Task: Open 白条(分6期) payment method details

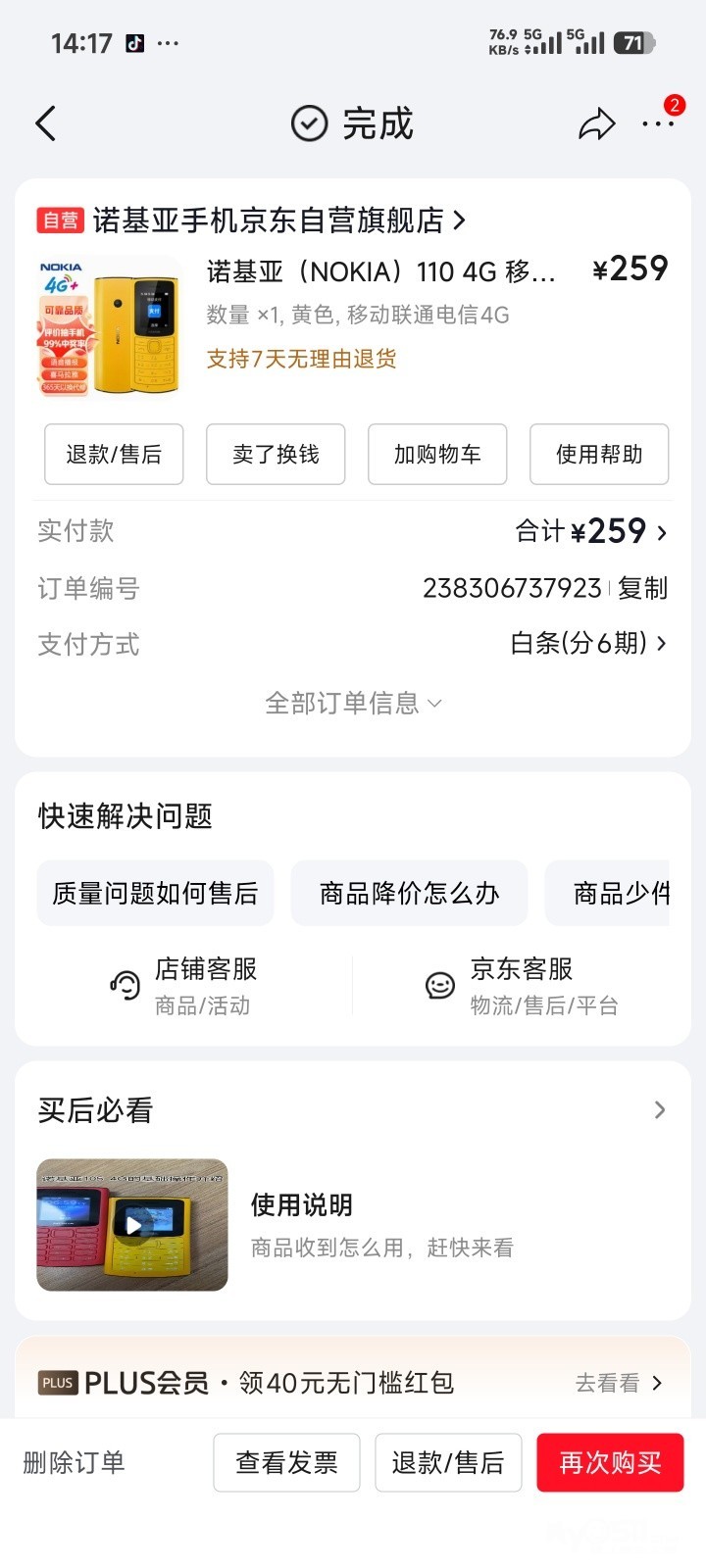Action: (588, 644)
